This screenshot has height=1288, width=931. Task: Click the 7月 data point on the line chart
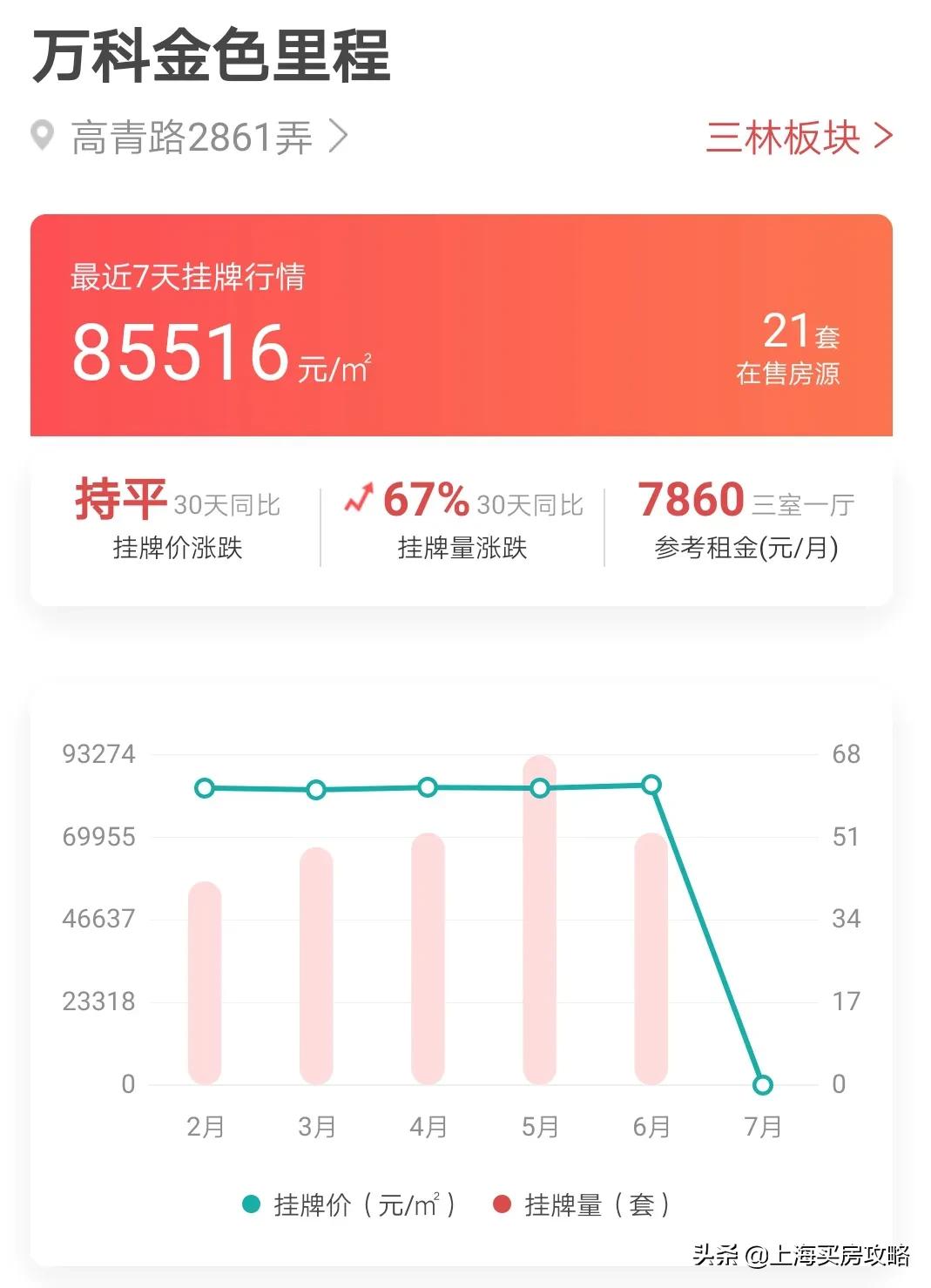click(x=762, y=1084)
